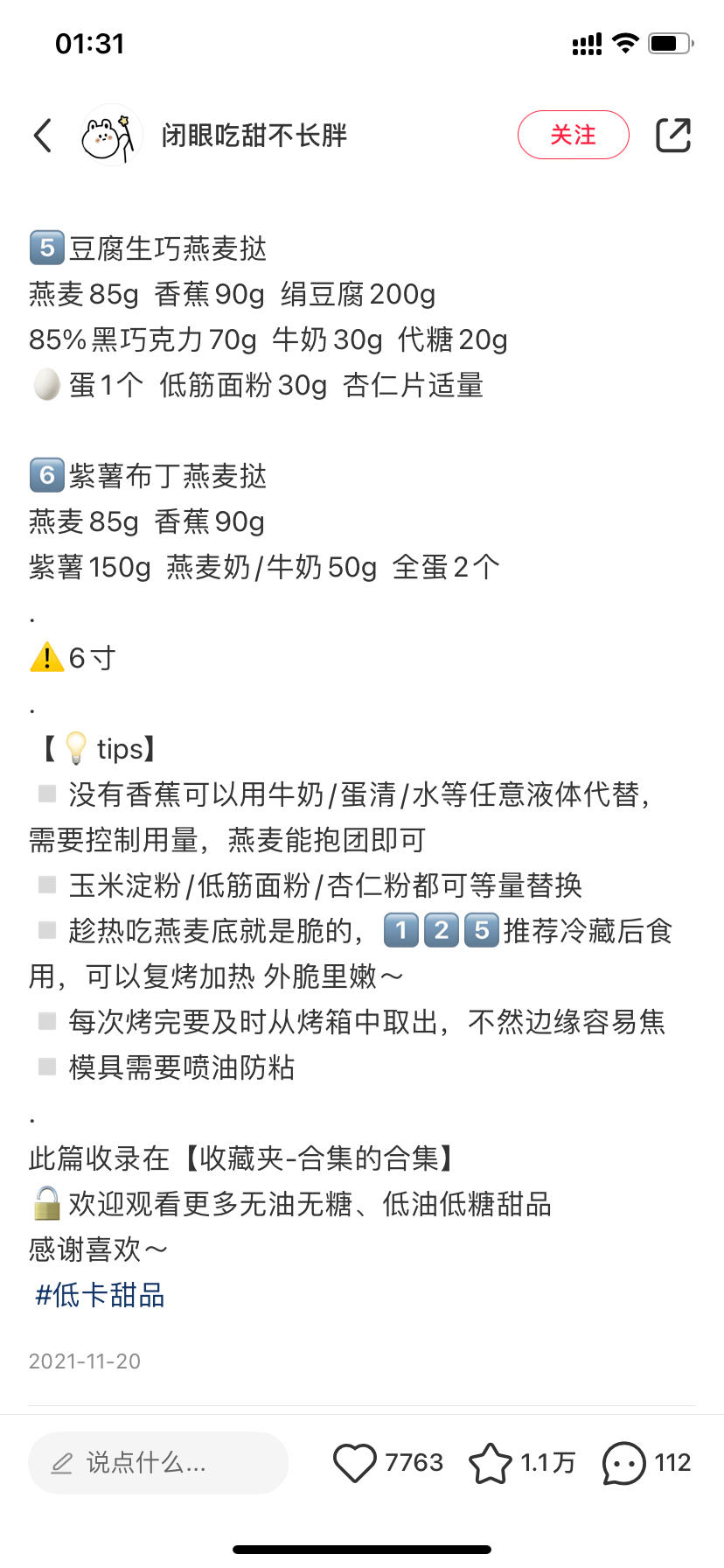The image size is (724, 1568).
Task: View the 112 comments
Action: point(624,1463)
